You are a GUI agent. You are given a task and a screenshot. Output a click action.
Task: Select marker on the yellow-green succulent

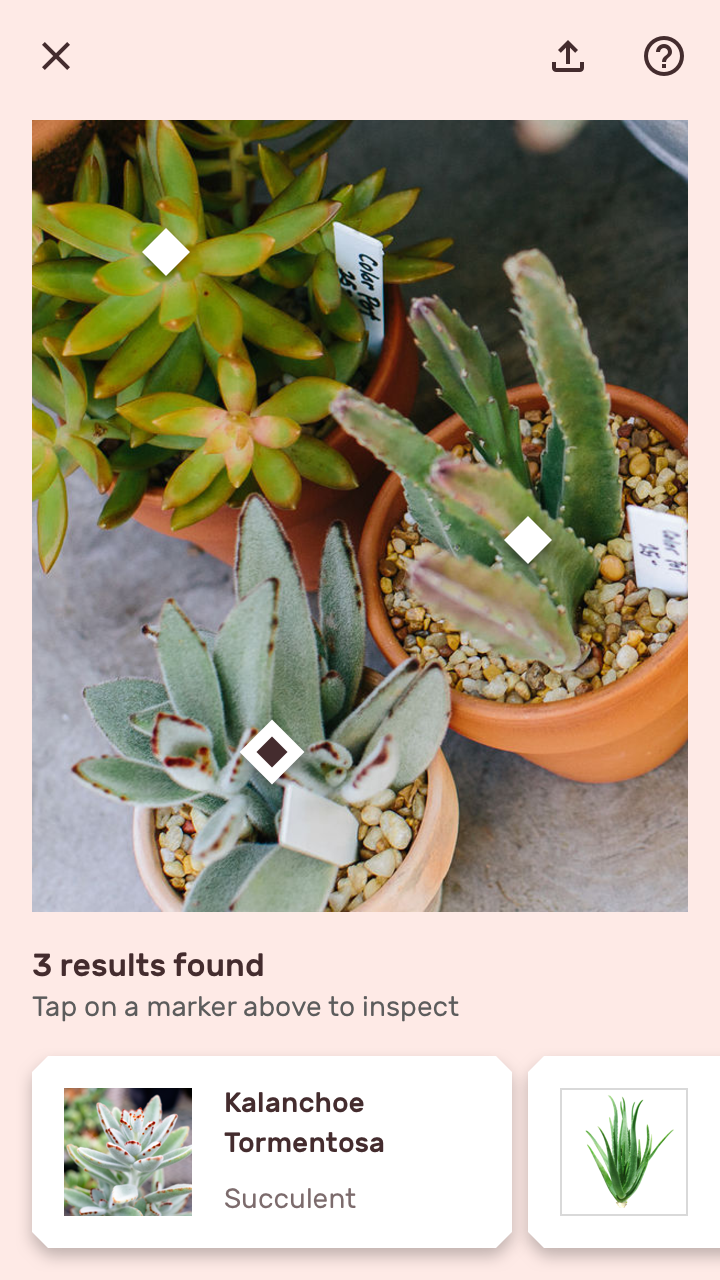[x=166, y=251]
